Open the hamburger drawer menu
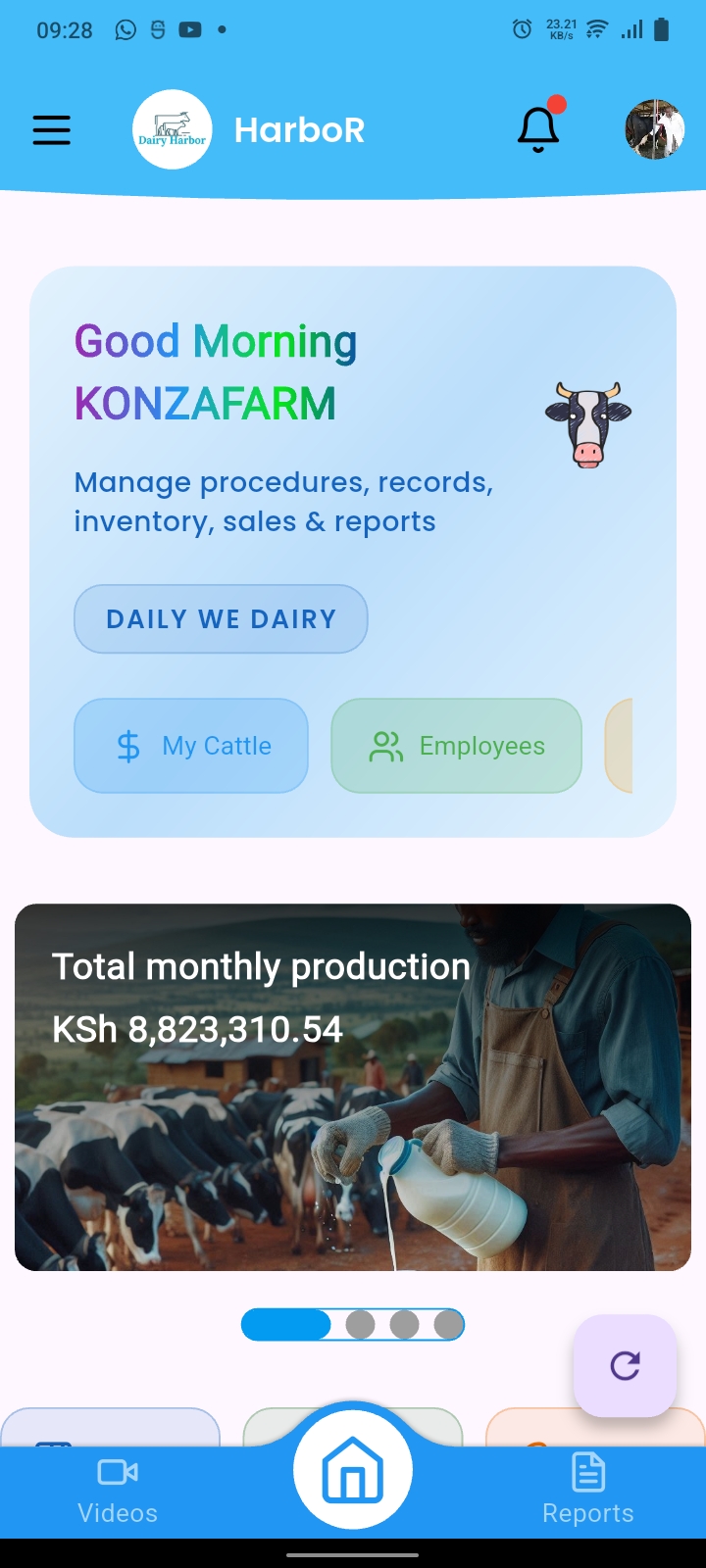Viewport: 706px width, 1568px height. (x=52, y=130)
